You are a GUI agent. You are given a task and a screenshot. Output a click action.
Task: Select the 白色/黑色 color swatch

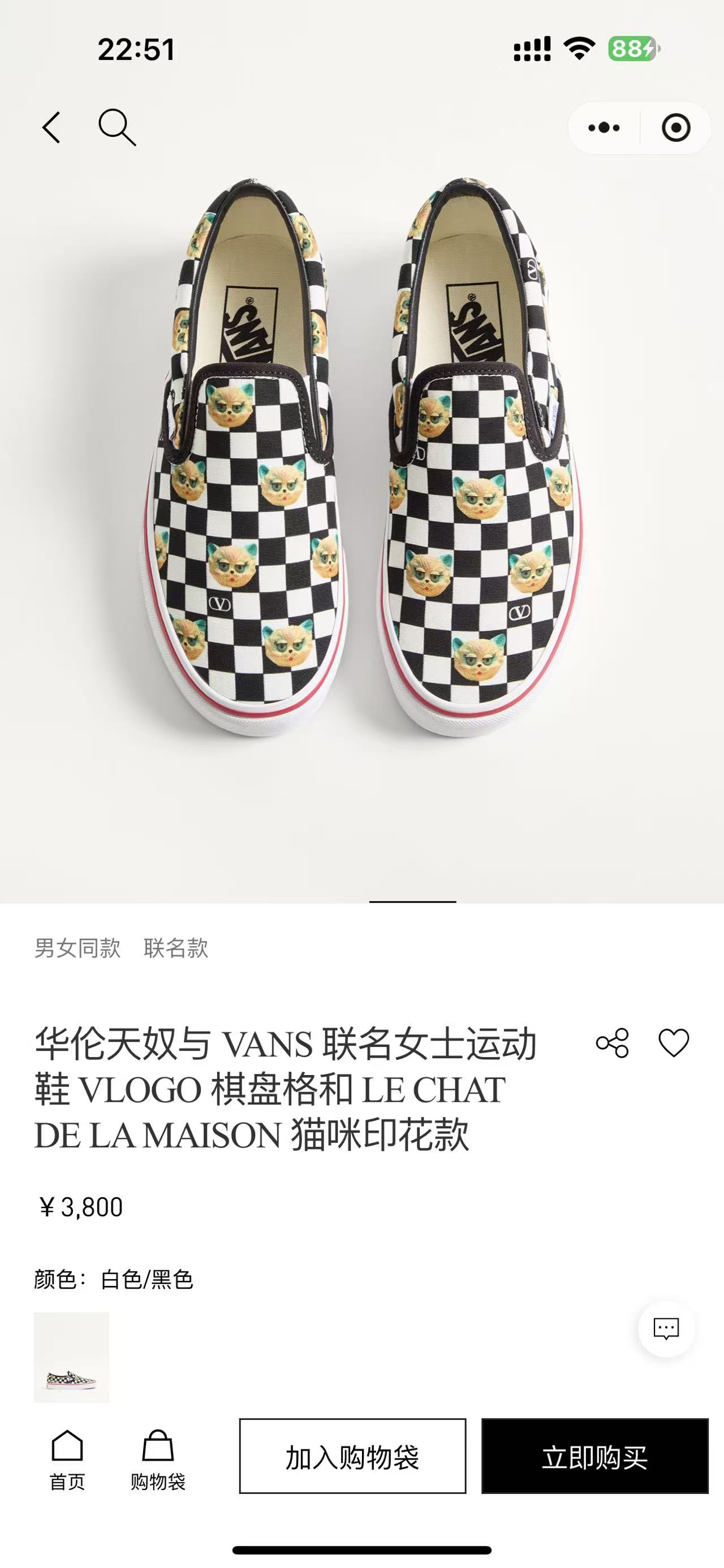71,1357
